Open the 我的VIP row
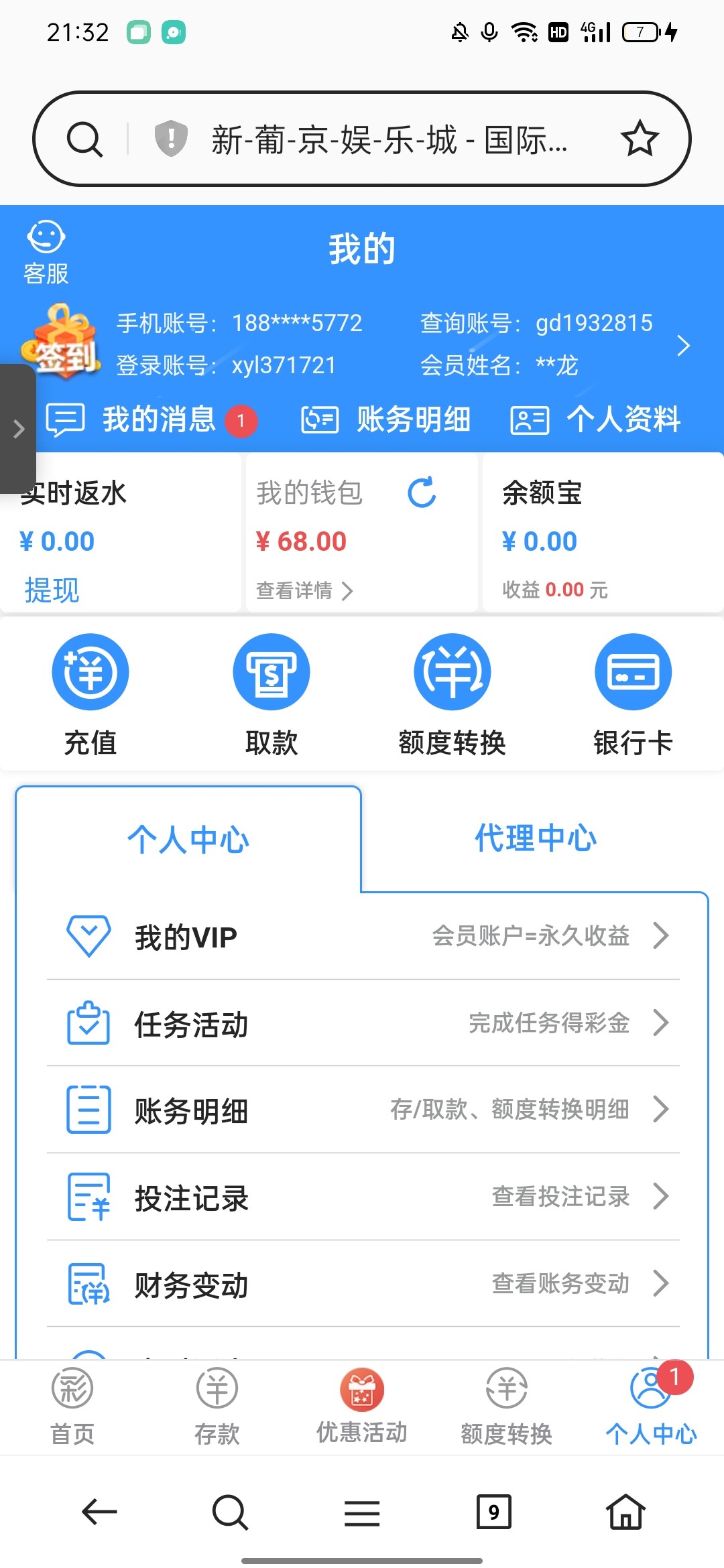Image resolution: width=724 pixels, height=1568 pixels. pos(363,936)
